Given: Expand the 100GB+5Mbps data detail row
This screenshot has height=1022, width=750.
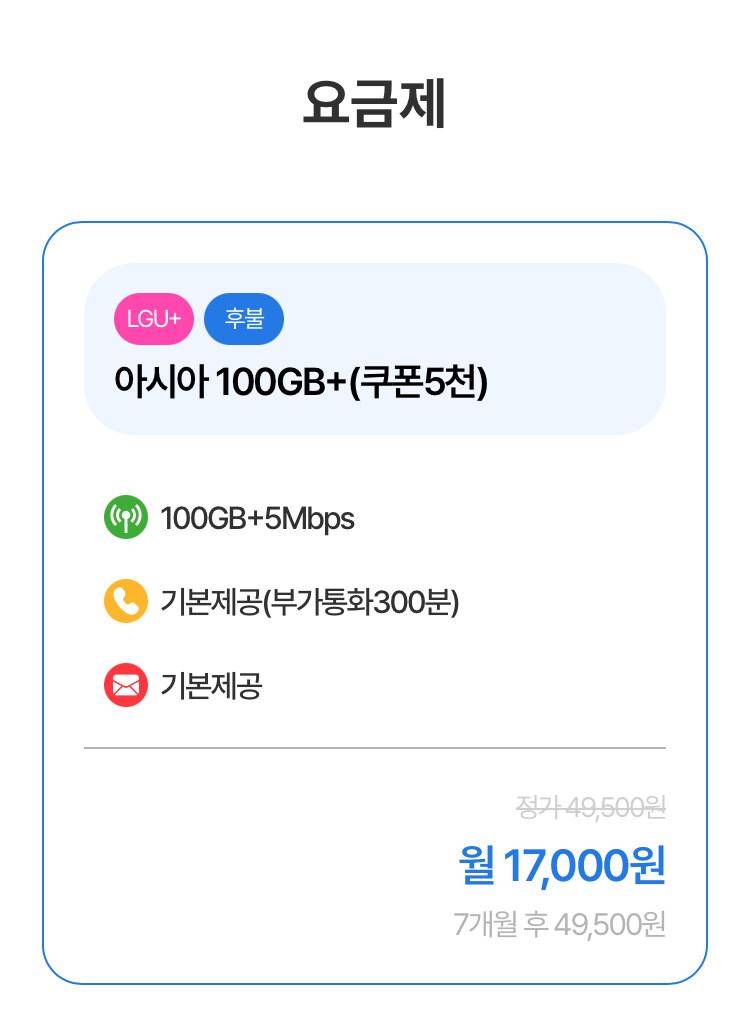Looking at the screenshot, I should coord(256,518).
